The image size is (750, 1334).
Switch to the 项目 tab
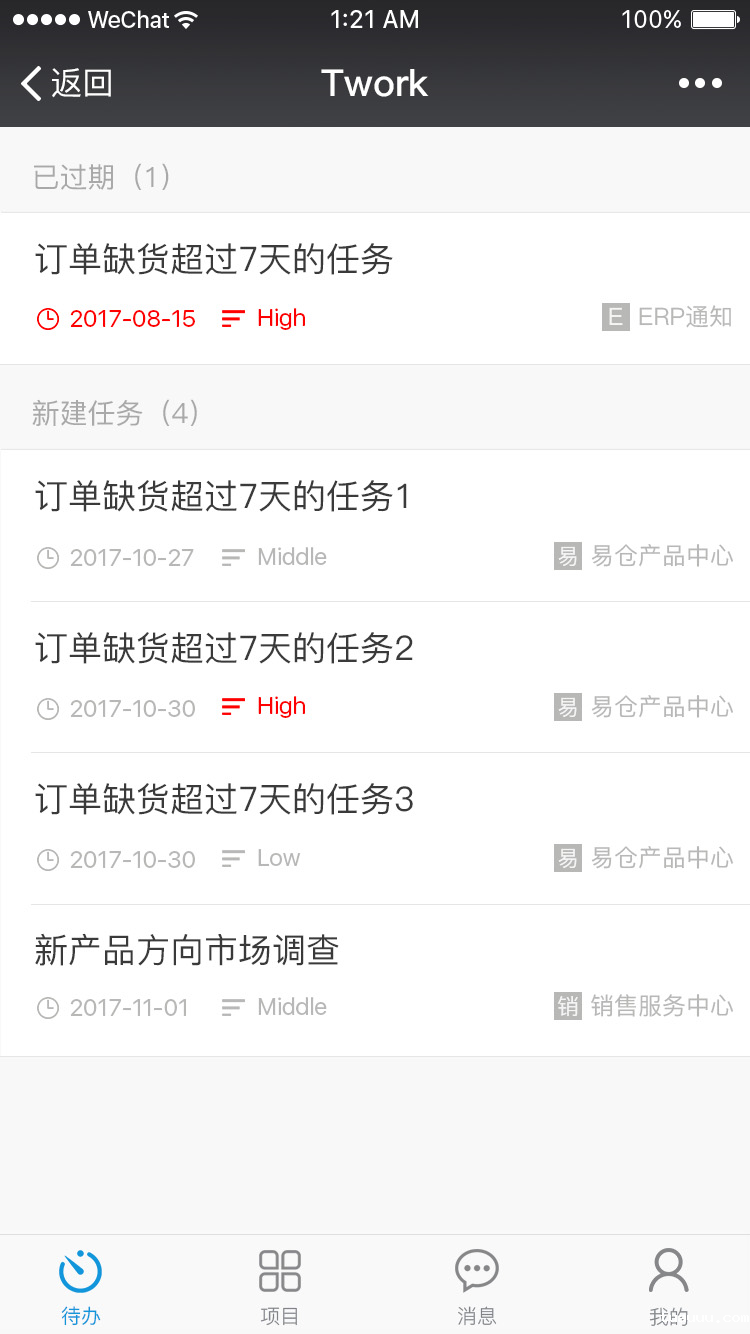click(x=279, y=1287)
